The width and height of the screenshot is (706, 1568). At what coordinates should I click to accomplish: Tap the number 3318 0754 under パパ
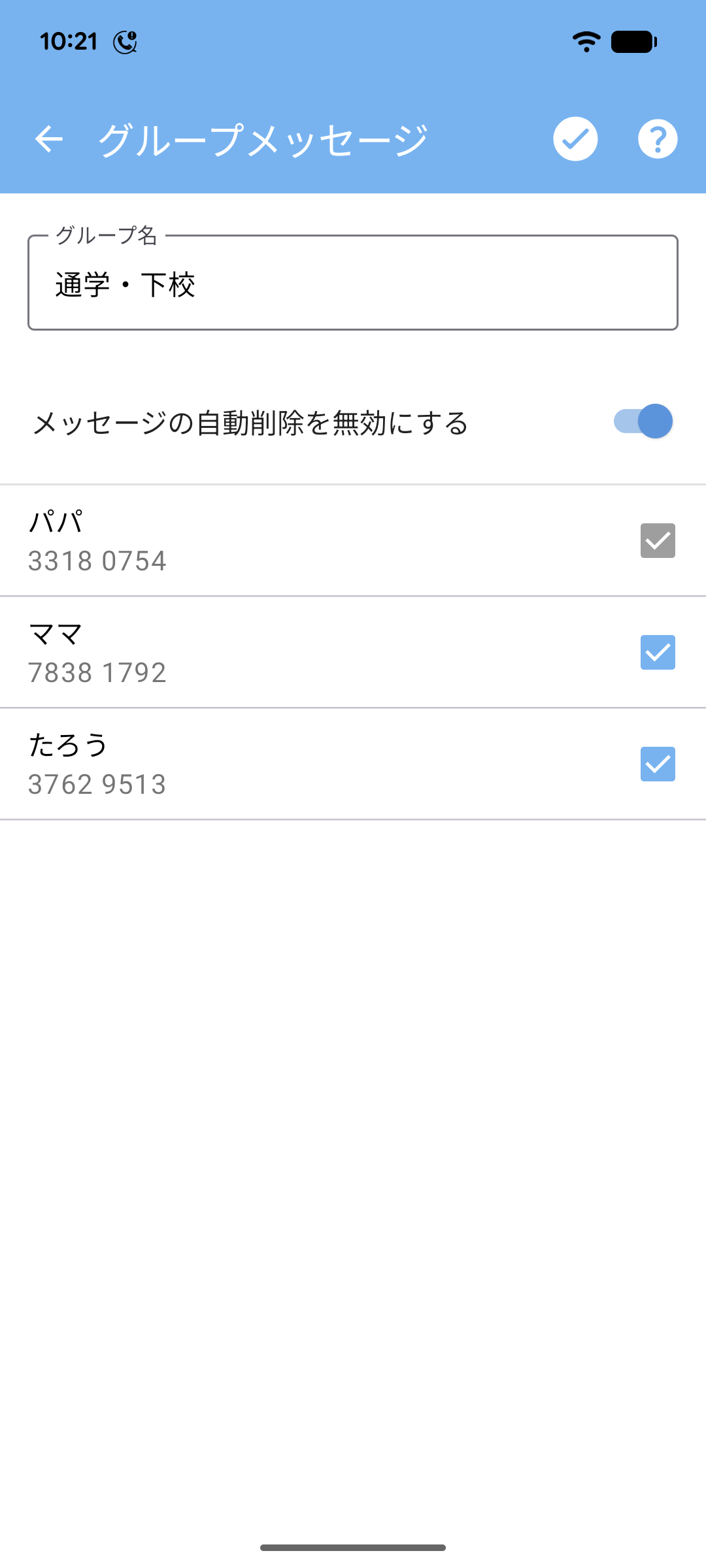[x=98, y=561]
